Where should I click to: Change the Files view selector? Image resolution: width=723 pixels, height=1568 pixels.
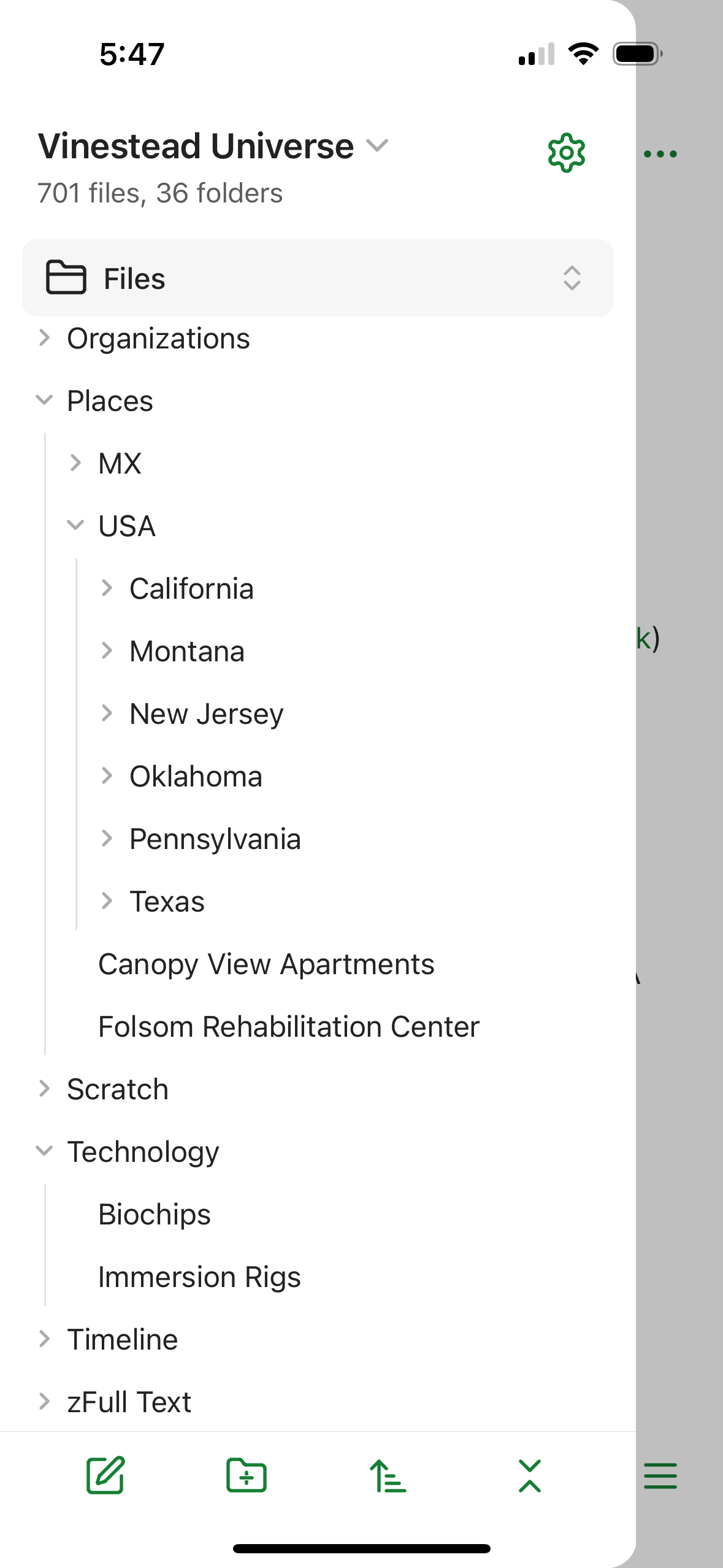(318, 278)
